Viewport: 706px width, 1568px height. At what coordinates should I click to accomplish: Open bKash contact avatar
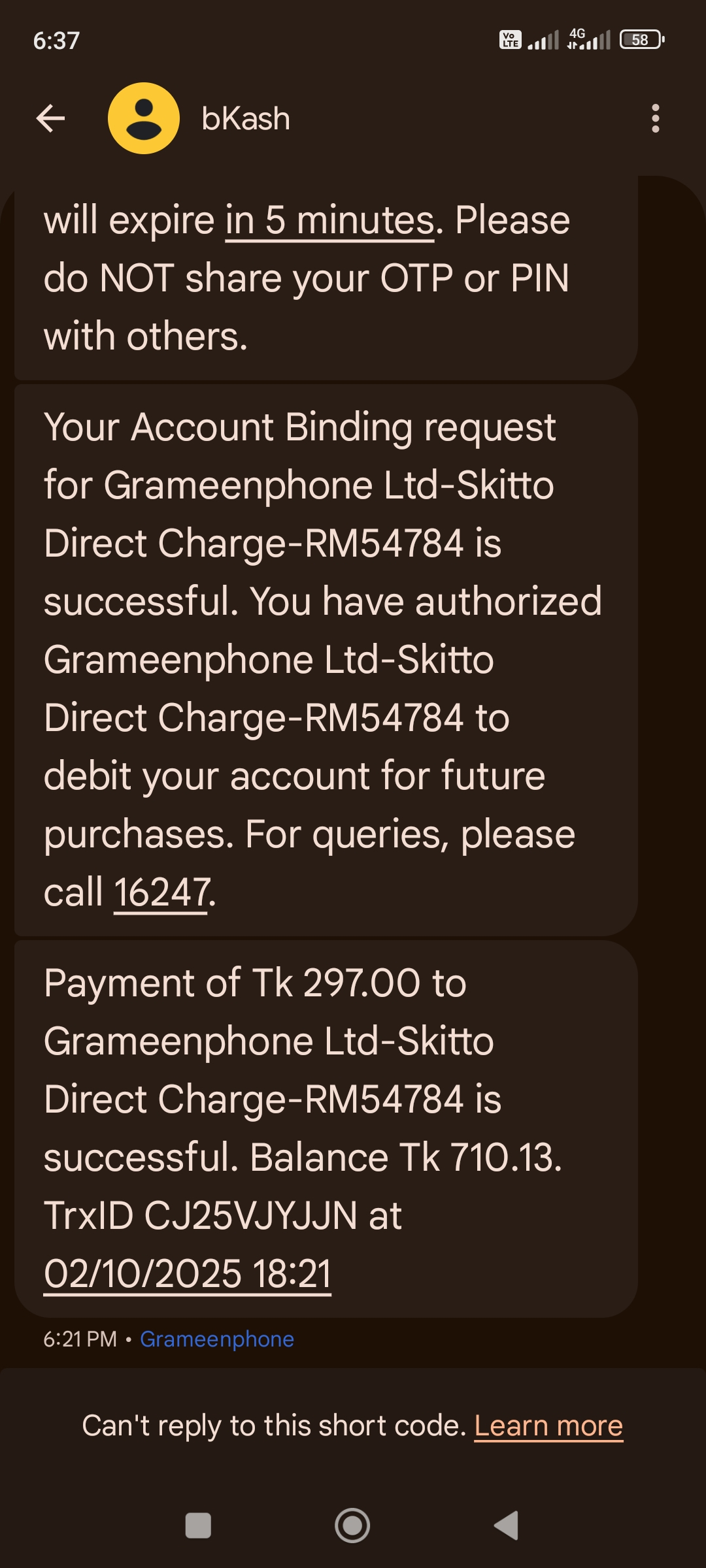click(x=144, y=119)
